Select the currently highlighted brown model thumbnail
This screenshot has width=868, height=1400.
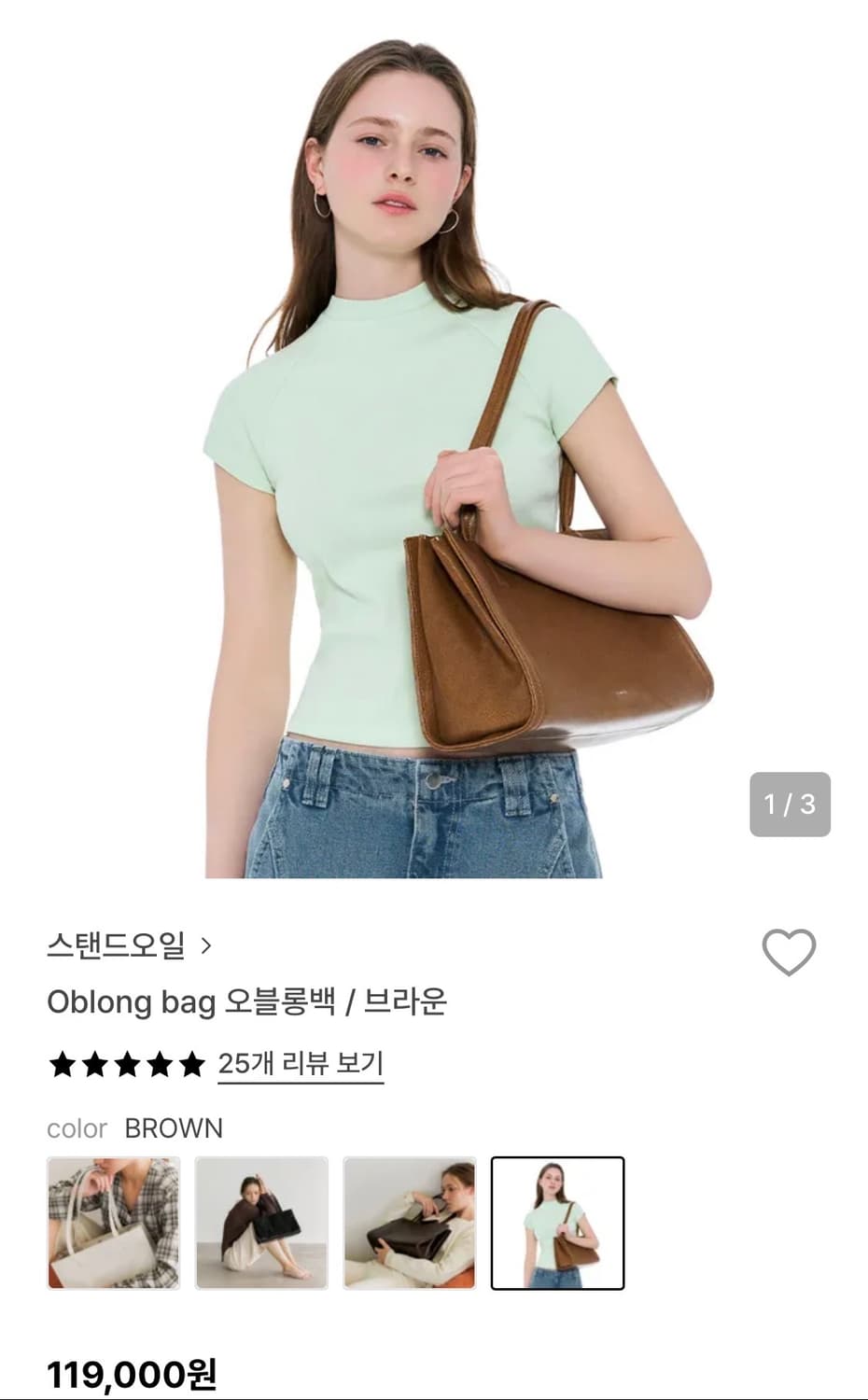tap(556, 1224)
